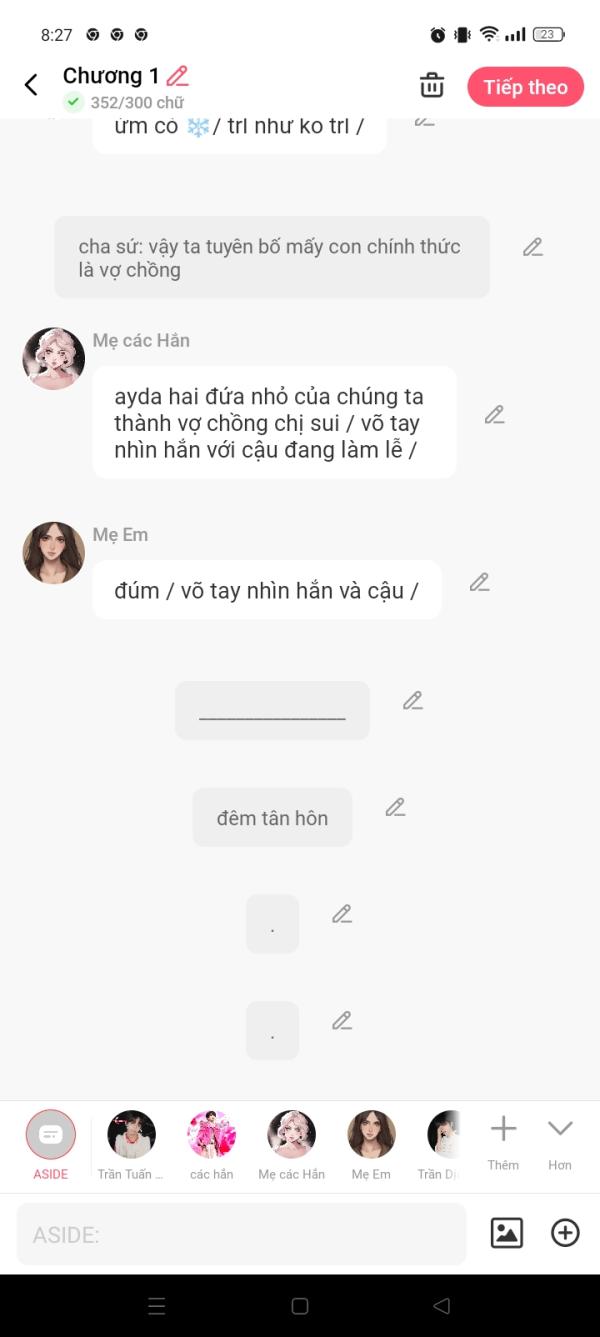
Task: Delete with the trash can icon
Action: pos(432,85)
